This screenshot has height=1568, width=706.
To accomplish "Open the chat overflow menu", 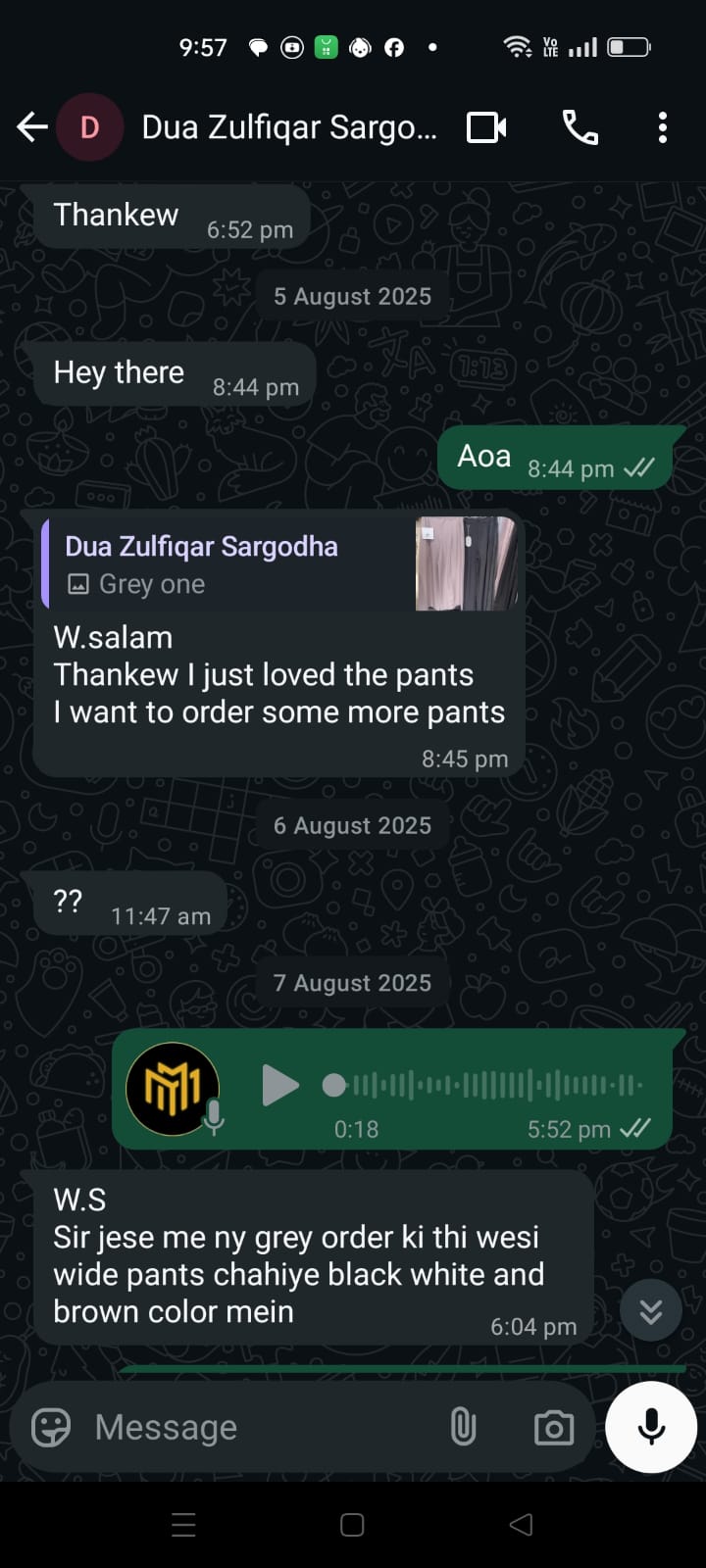I will 663,127.
